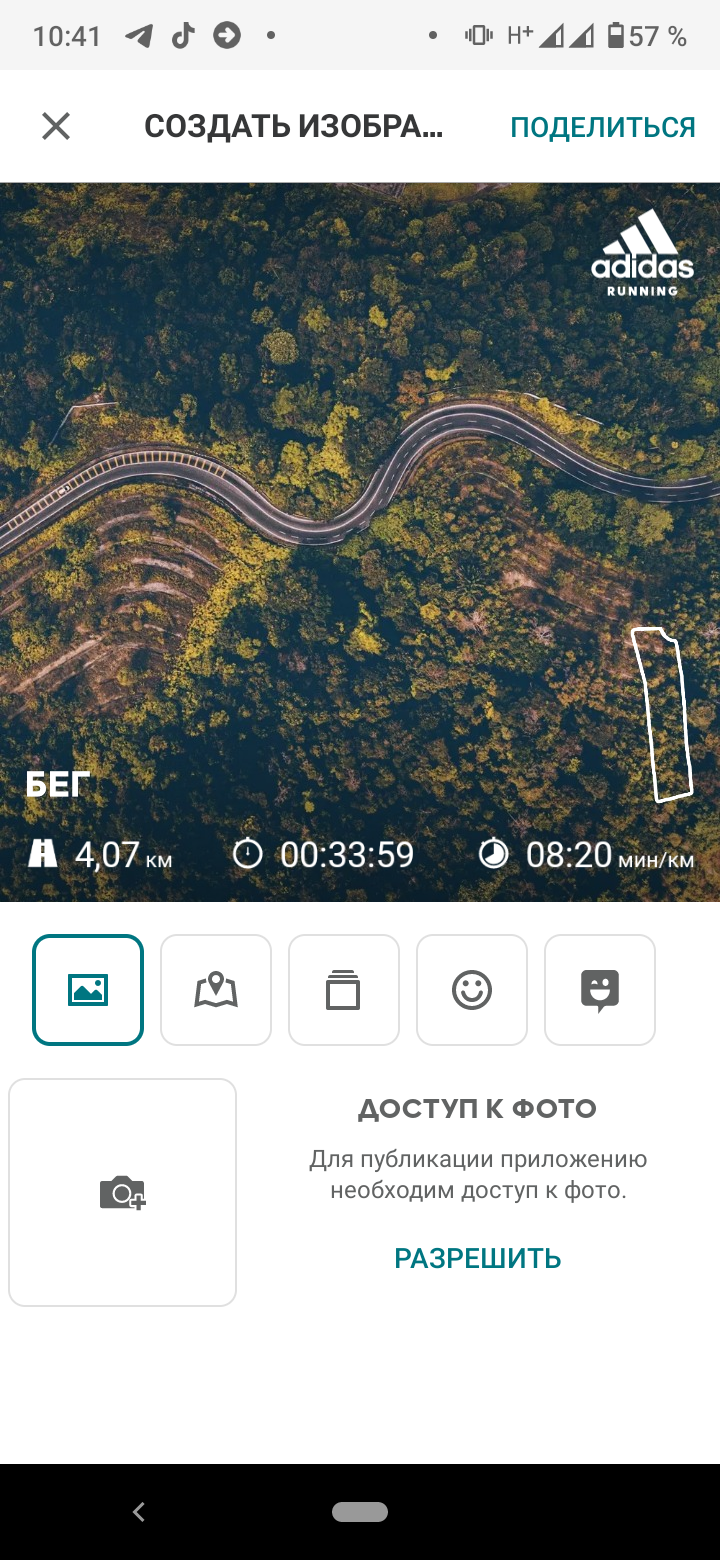Select the photo background tab
Image resolution: width=720 pixels, height=1560 pixels.
(88, 990)
